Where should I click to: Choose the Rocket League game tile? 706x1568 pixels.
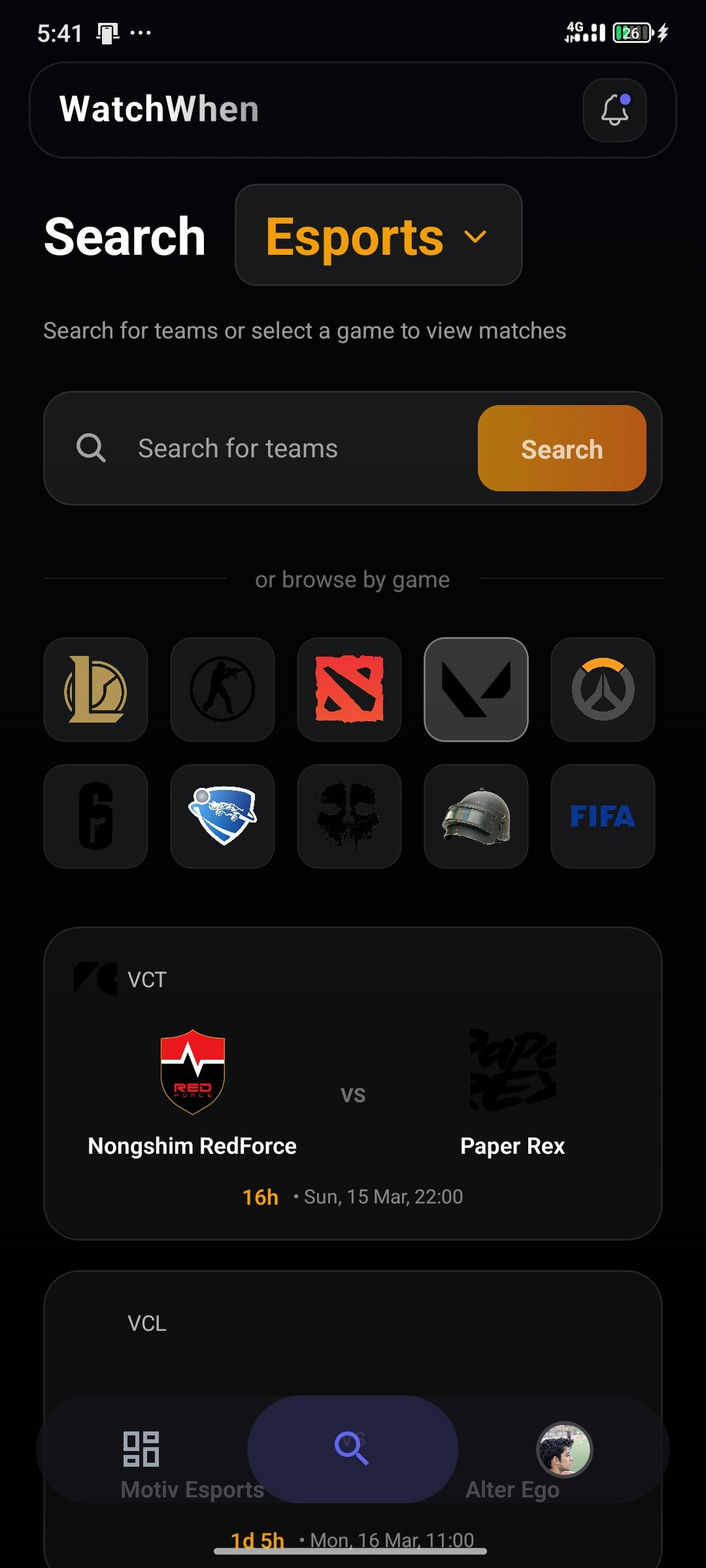click(222, 816)
